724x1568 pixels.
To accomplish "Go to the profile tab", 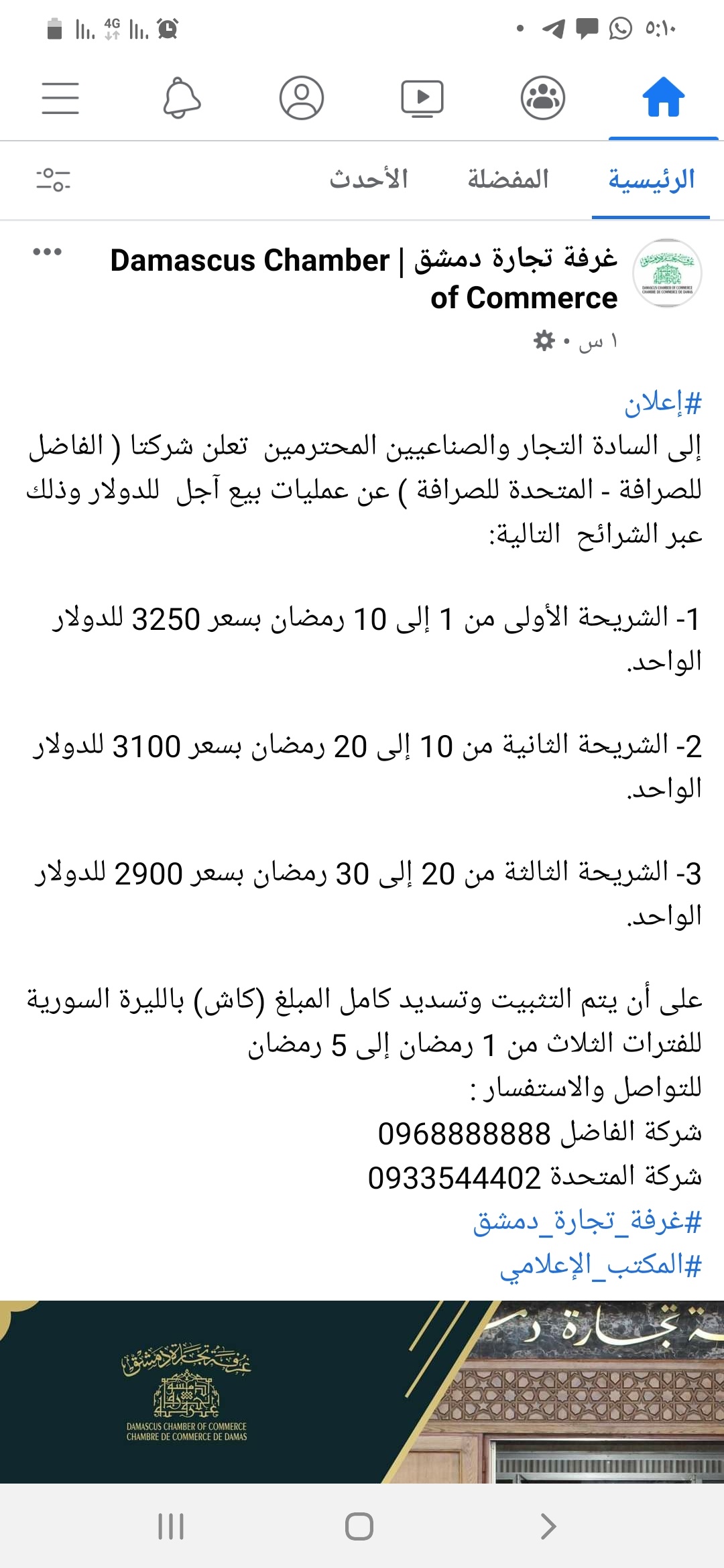I will [x=302, y=98].
